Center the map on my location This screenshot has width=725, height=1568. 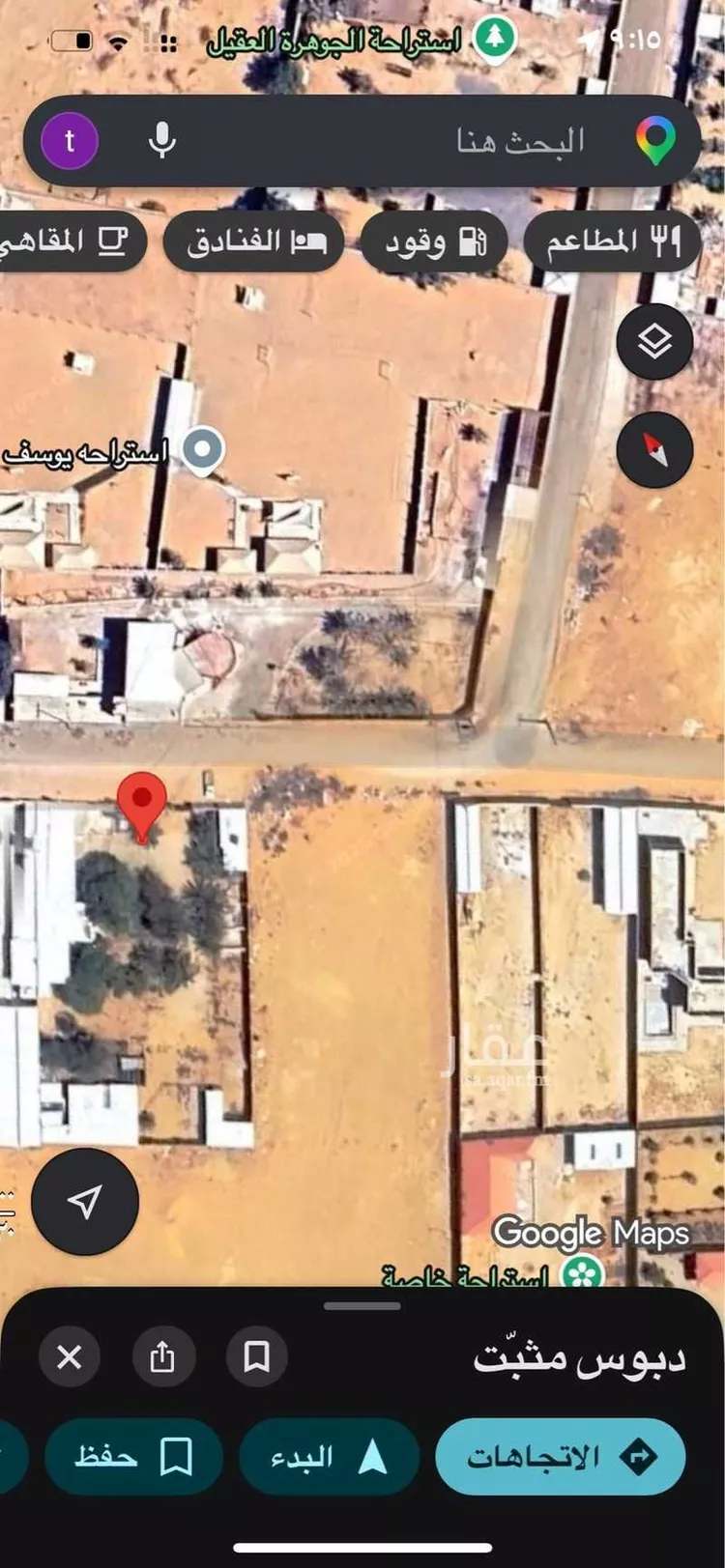(85, 1201)
